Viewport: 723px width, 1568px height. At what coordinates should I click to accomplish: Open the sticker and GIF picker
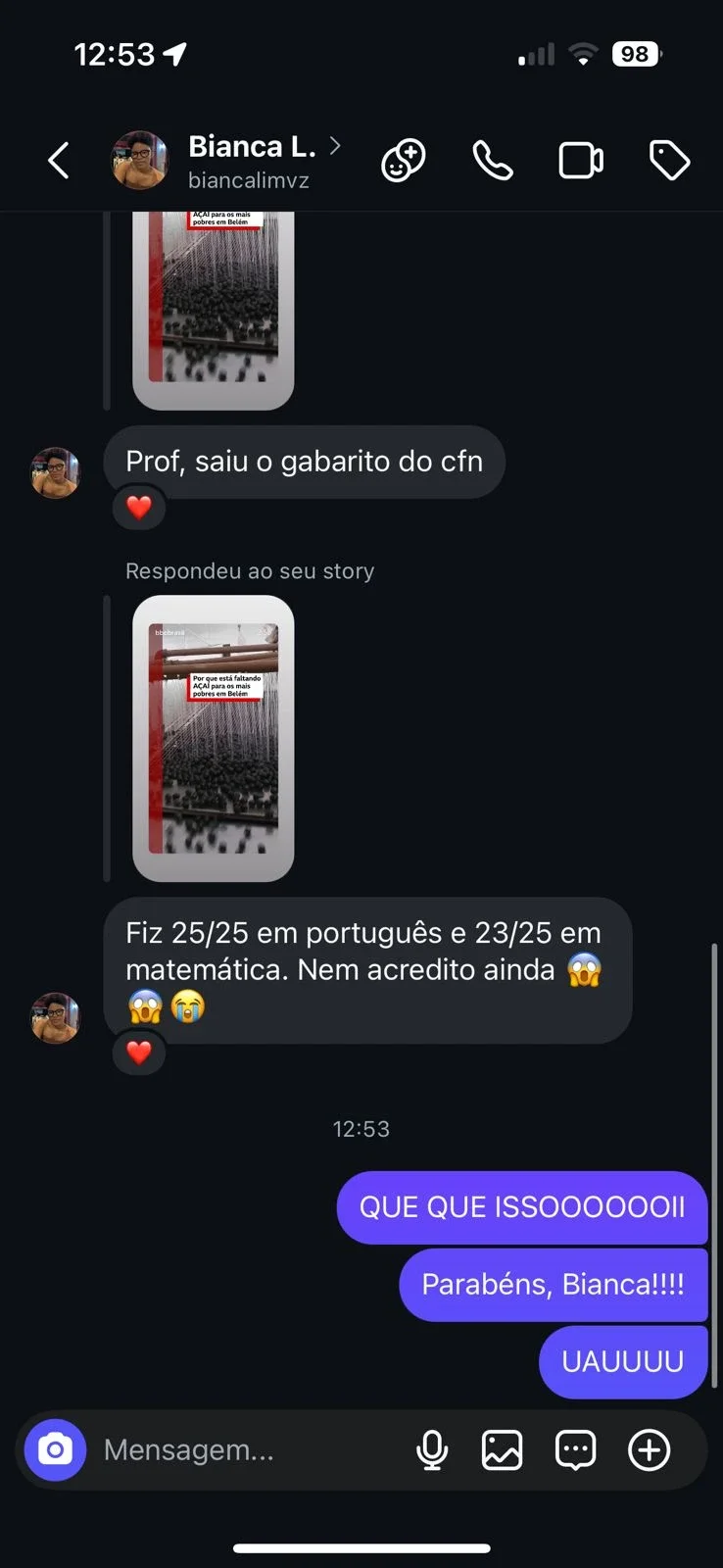click(575, 1449)
